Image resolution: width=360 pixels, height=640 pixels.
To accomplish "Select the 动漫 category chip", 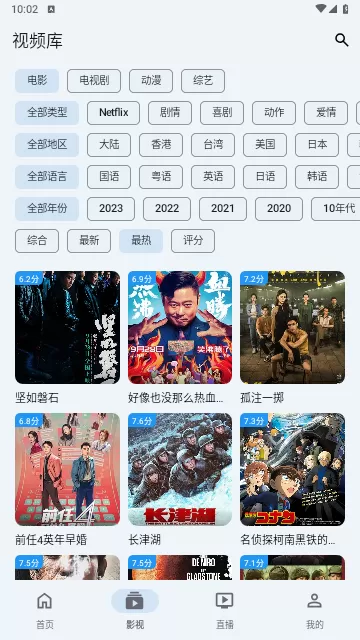I will click(x=151, y=81).
